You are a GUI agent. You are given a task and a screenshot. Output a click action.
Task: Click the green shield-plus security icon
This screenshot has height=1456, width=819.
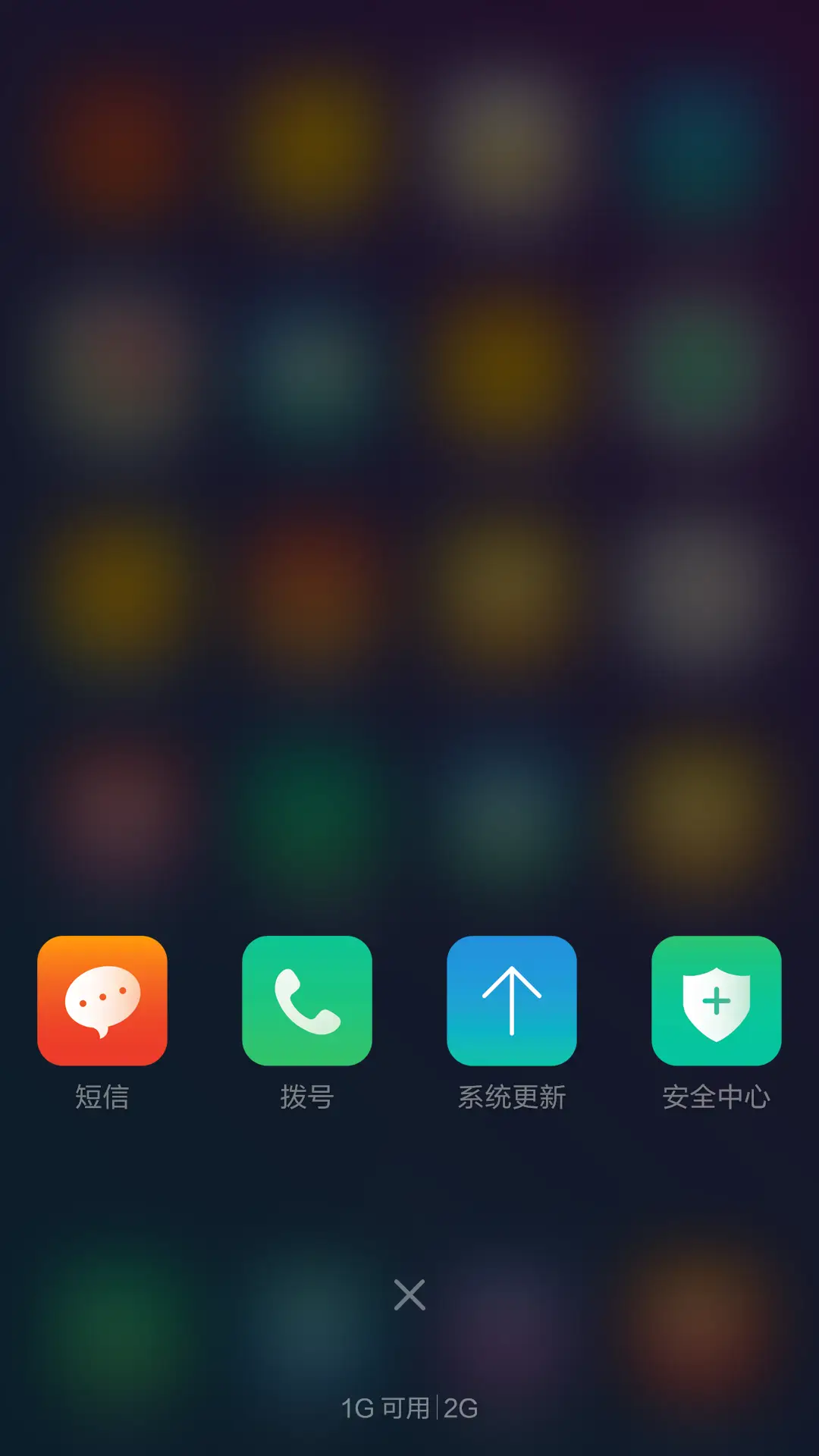tap(717, 999)
